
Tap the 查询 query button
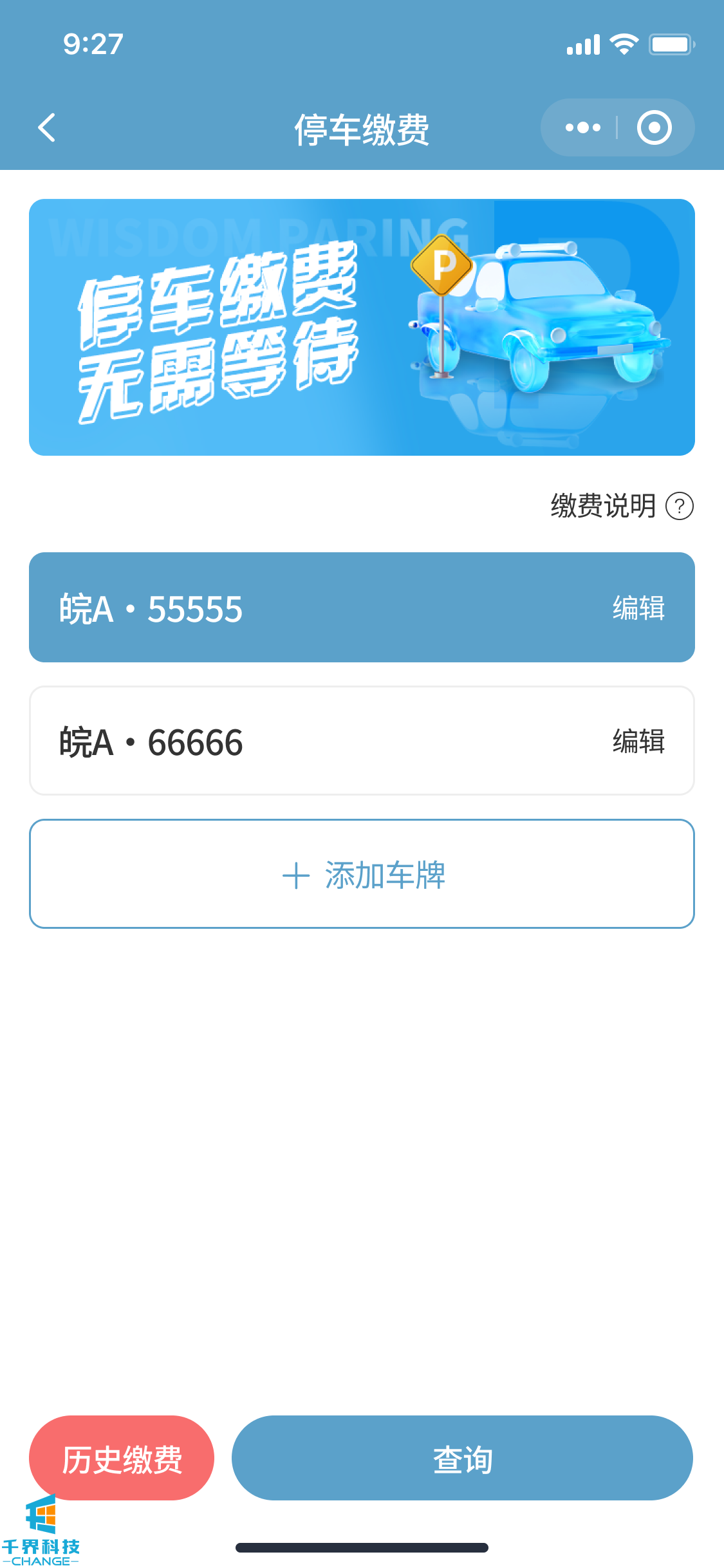462,1458
